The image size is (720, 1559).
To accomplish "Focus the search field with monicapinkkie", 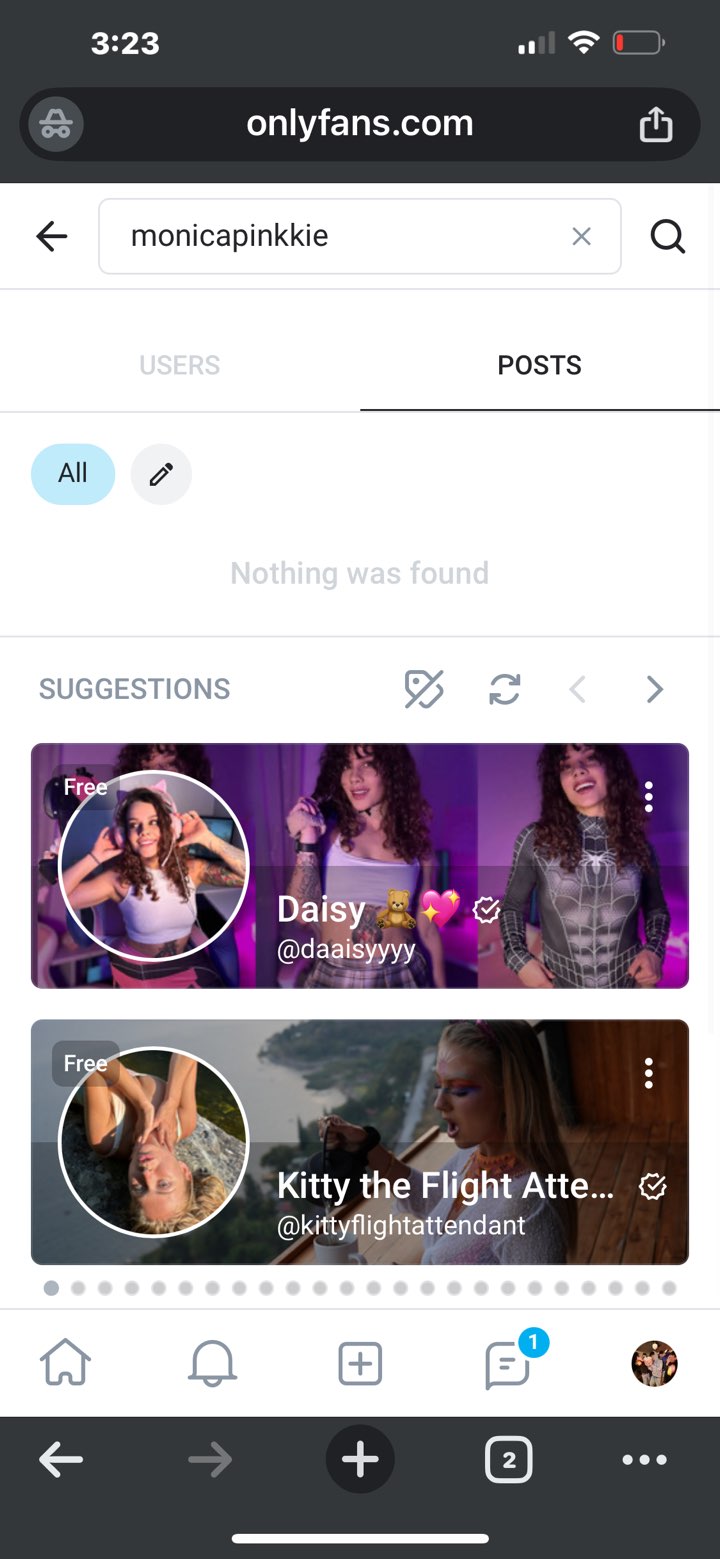I will tap(340, 237).
